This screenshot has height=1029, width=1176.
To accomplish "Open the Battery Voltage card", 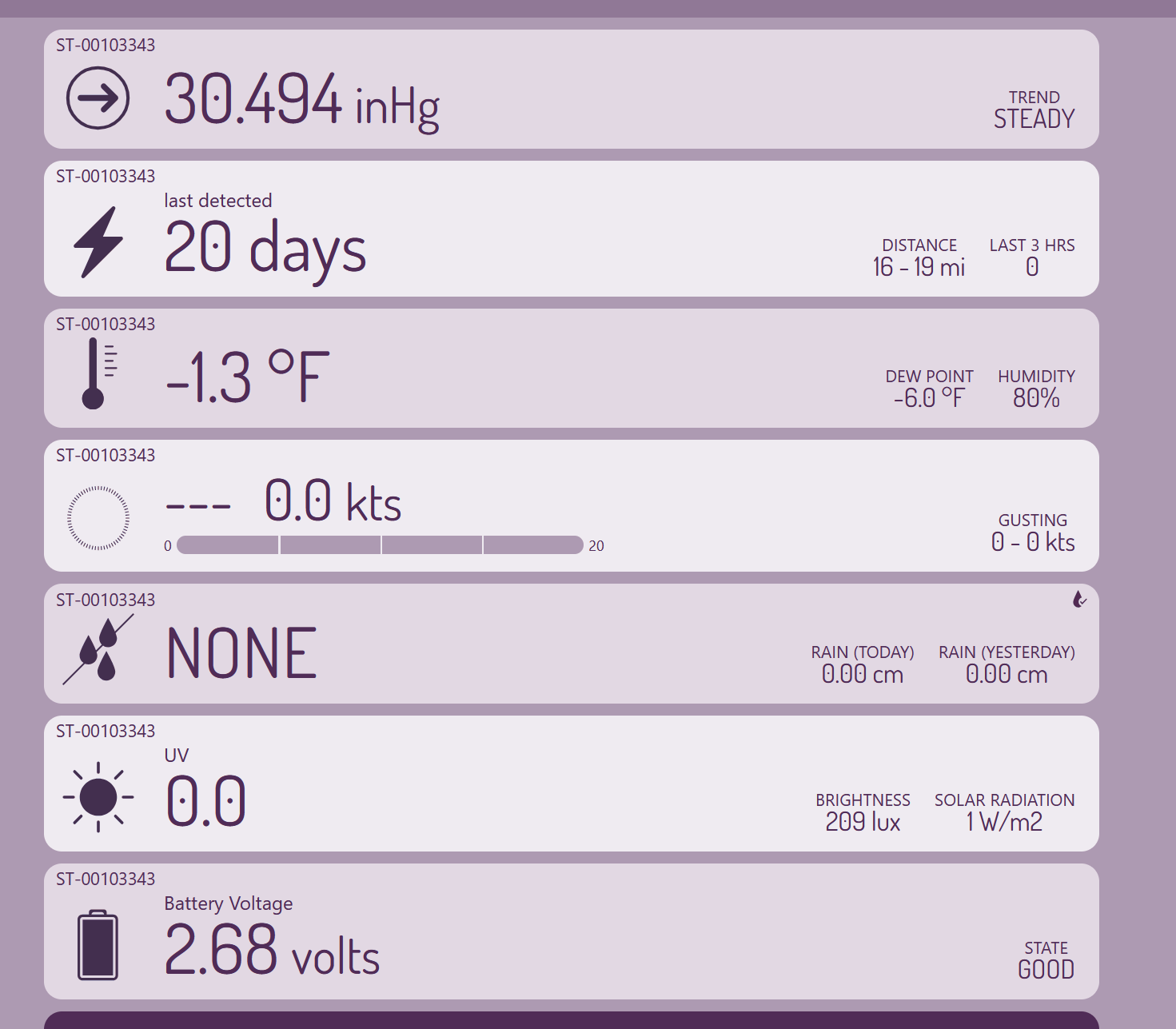I will [x=571, y=931].
